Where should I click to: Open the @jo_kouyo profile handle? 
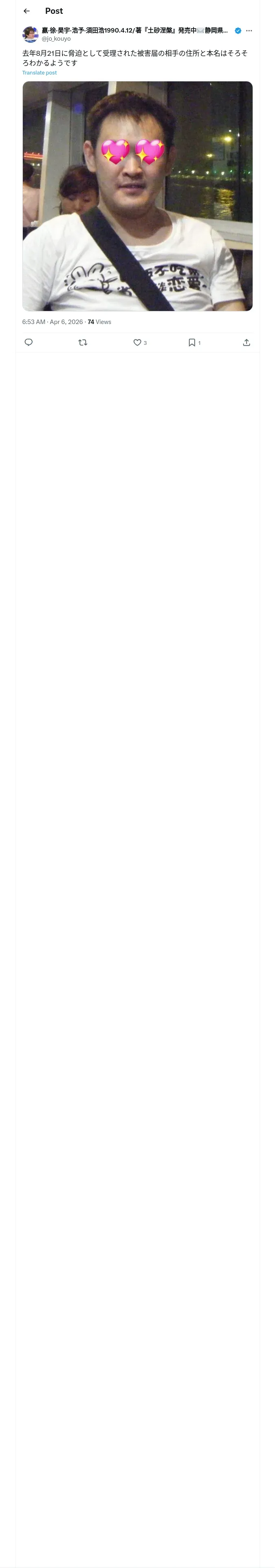56,39
